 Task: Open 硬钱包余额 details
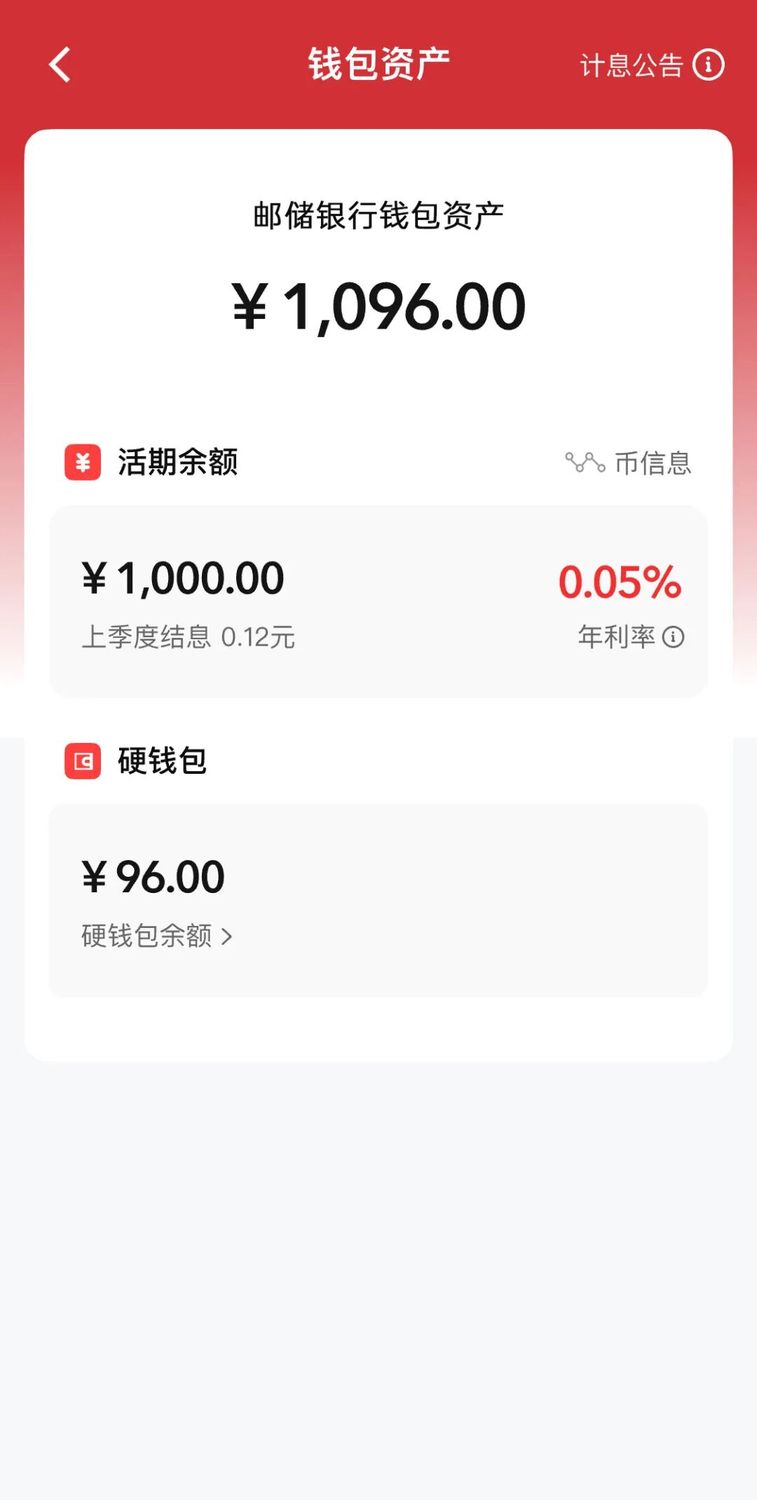(157, 936)
